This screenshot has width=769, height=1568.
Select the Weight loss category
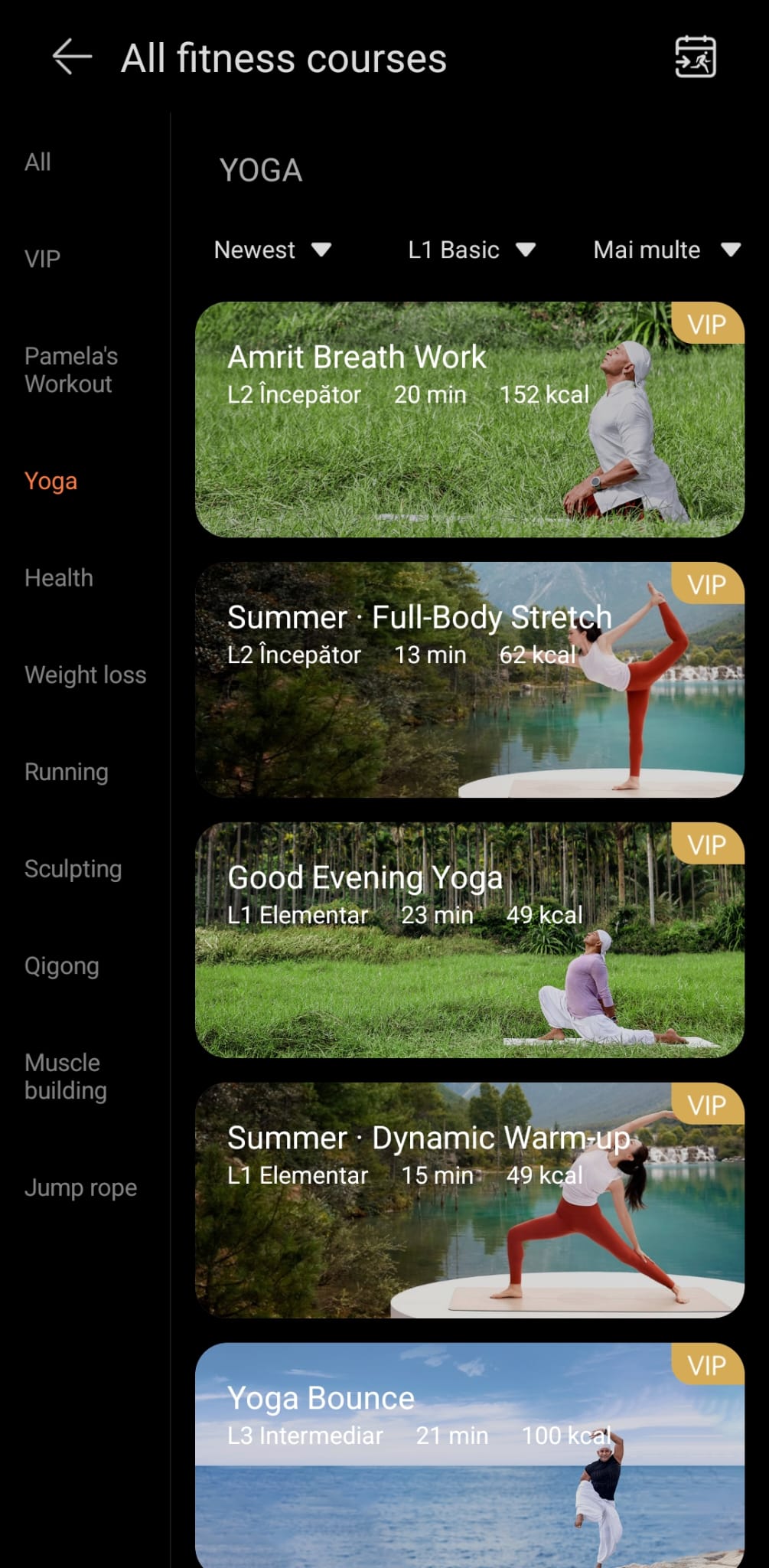pyautogui.click(x=85, y=675)
